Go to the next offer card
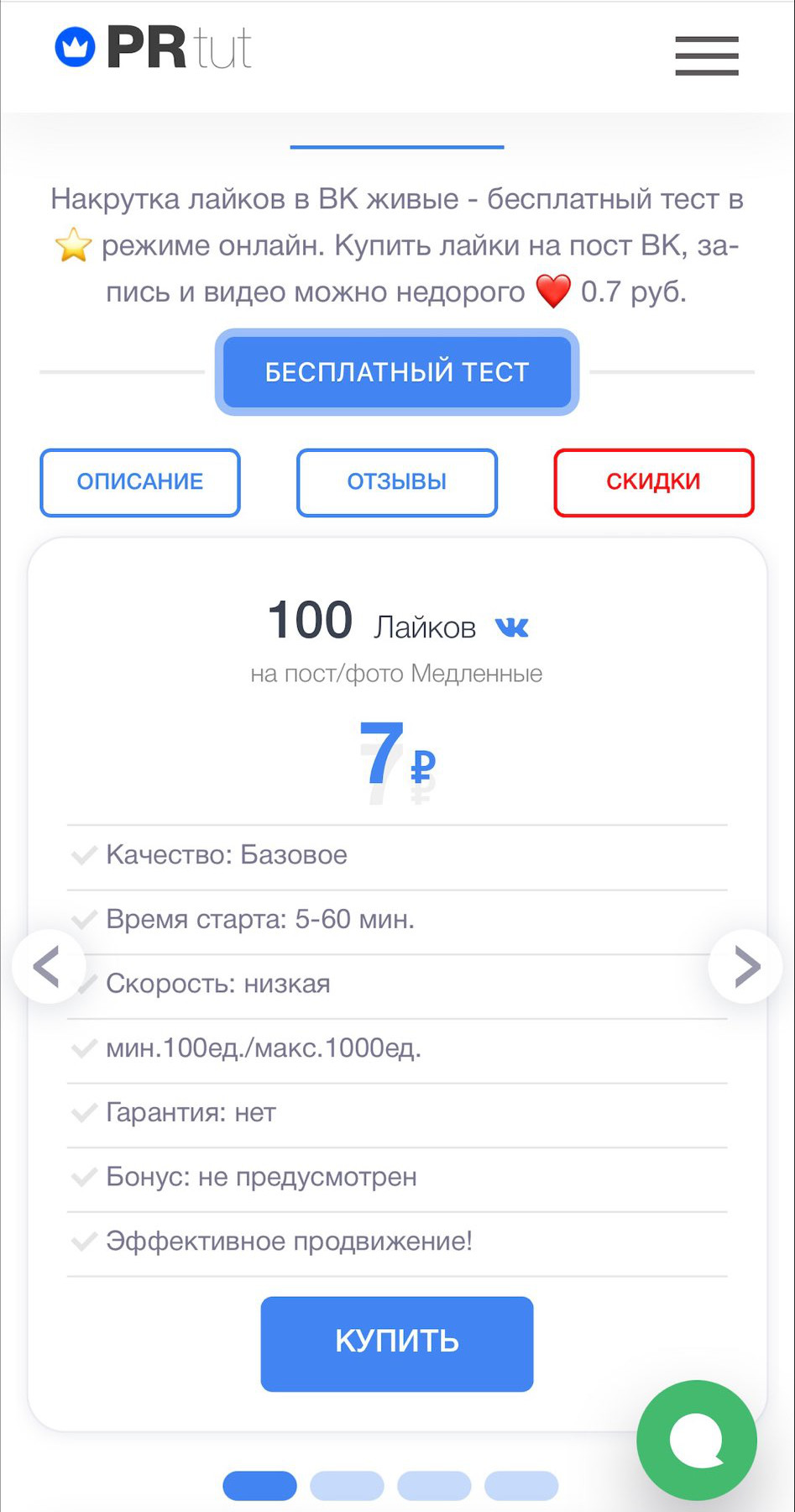Screen dimensions: 795x1512 745,966
